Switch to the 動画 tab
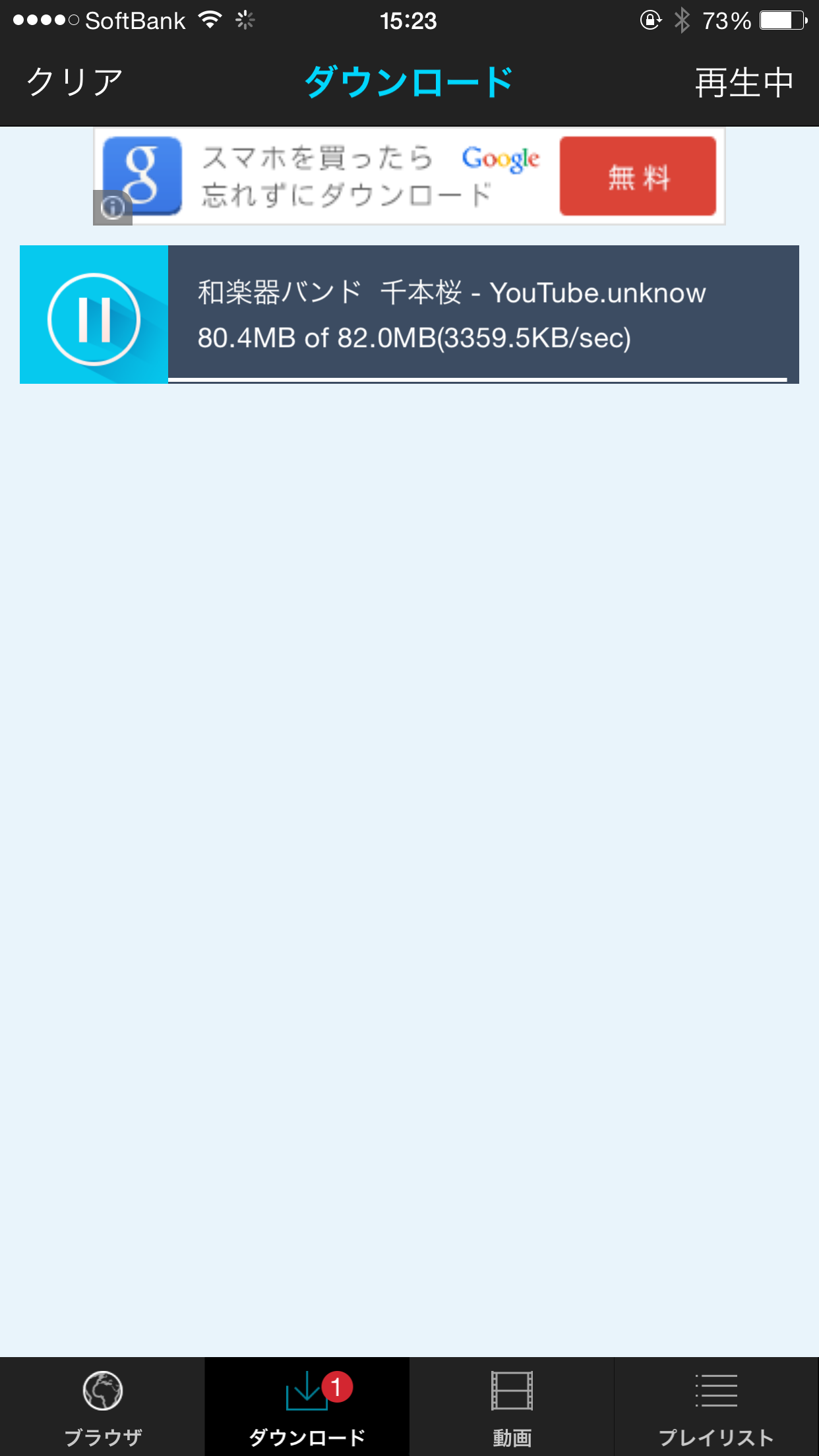 point(512,1407)
